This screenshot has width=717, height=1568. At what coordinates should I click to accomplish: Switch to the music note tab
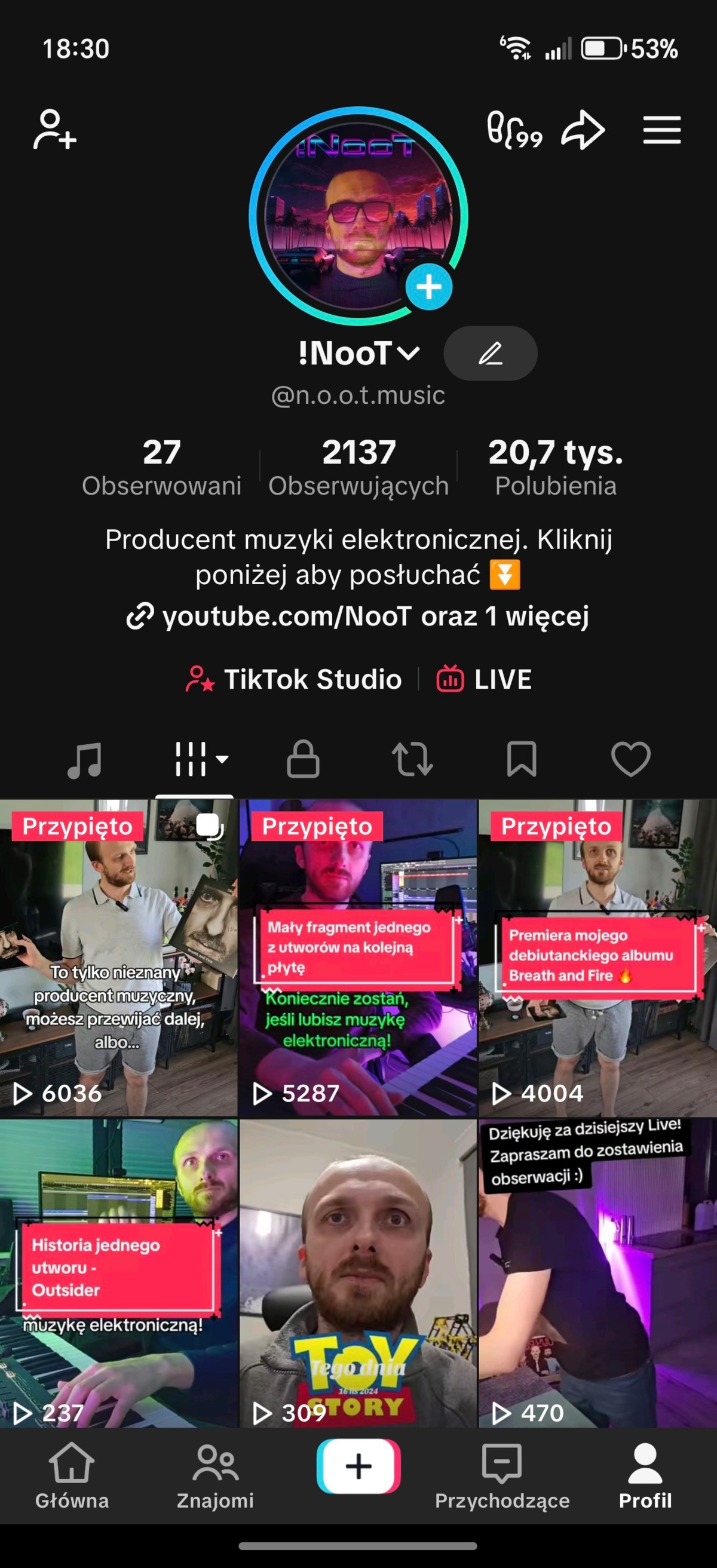85,760
